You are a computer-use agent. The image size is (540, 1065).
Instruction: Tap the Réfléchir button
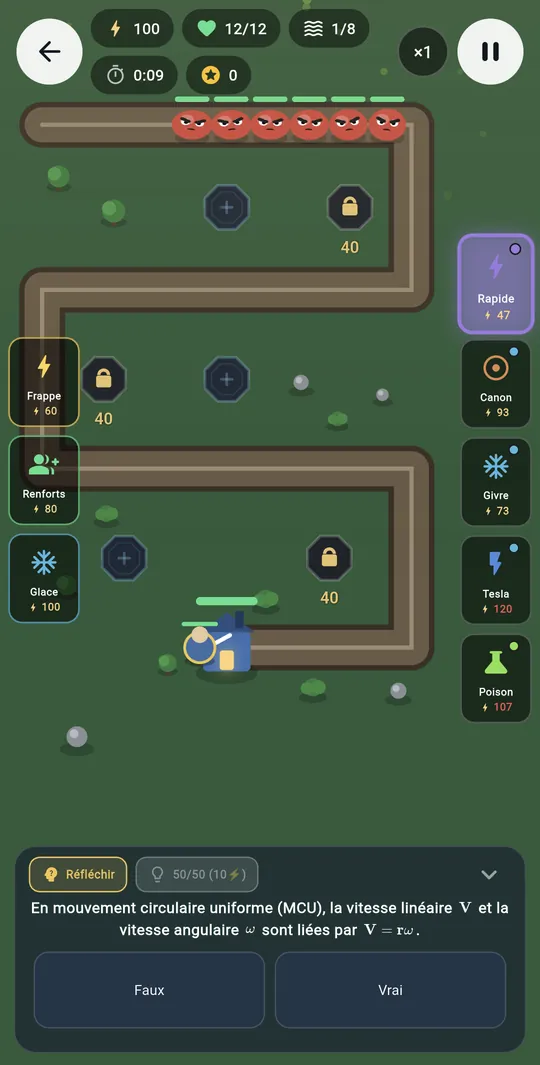(78, 874)
